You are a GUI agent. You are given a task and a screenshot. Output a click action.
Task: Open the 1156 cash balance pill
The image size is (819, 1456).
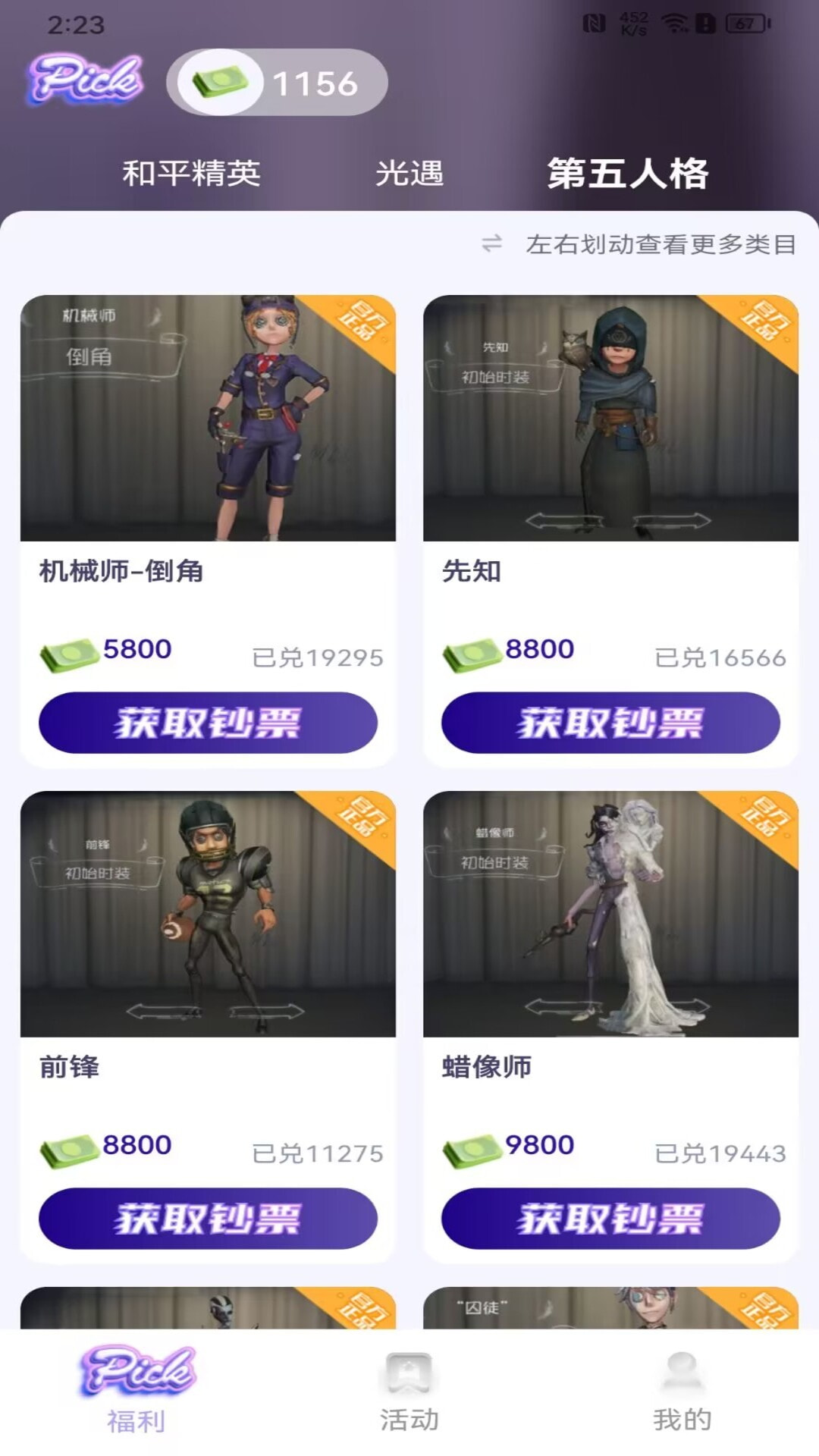[x=277, y=83]
